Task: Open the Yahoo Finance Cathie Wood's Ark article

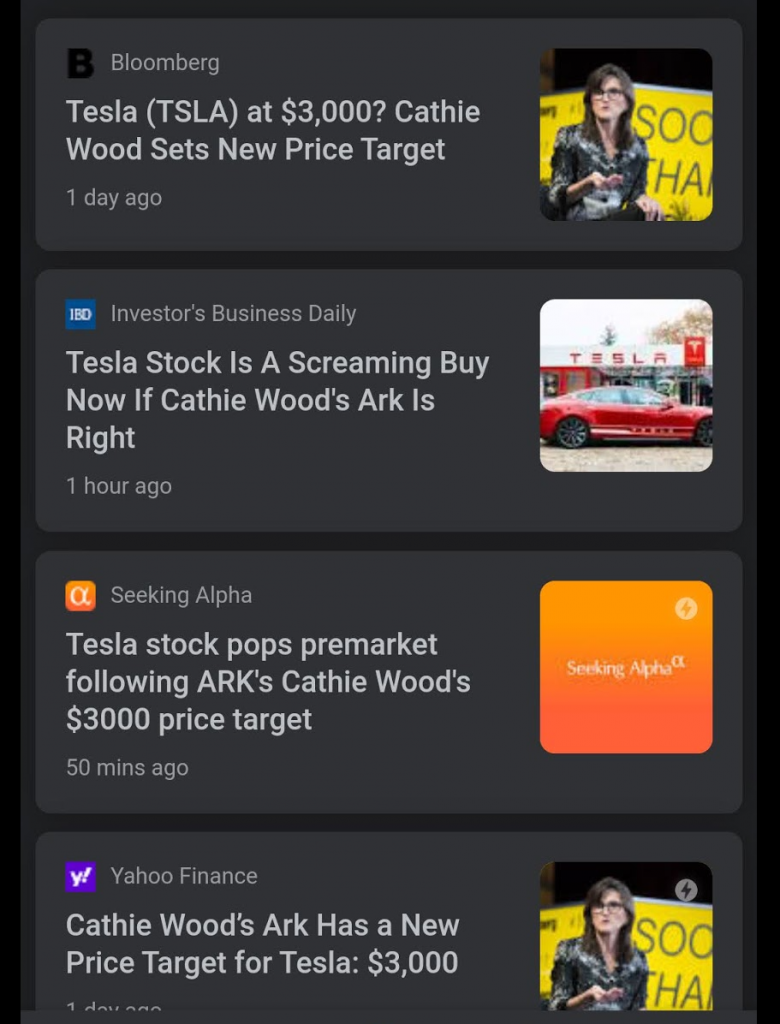Action: (x=262, y=944)
